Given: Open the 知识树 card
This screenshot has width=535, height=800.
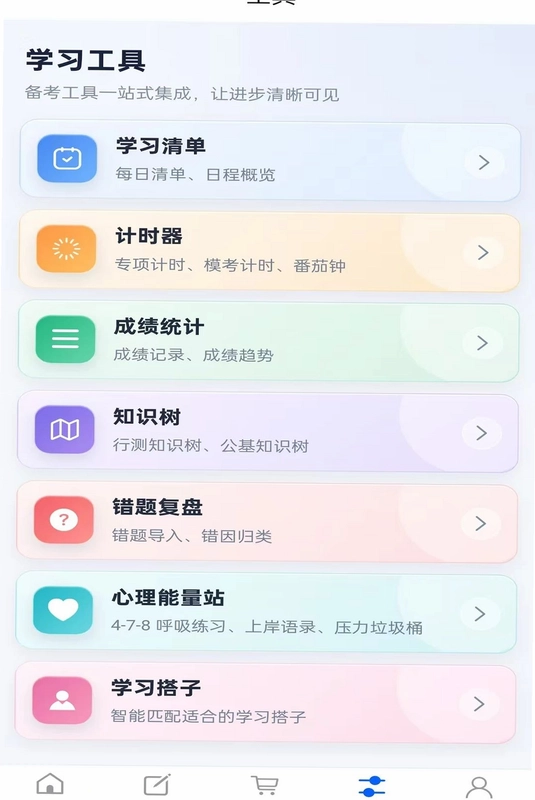Looking at the screenshot, I should [268, 432].
